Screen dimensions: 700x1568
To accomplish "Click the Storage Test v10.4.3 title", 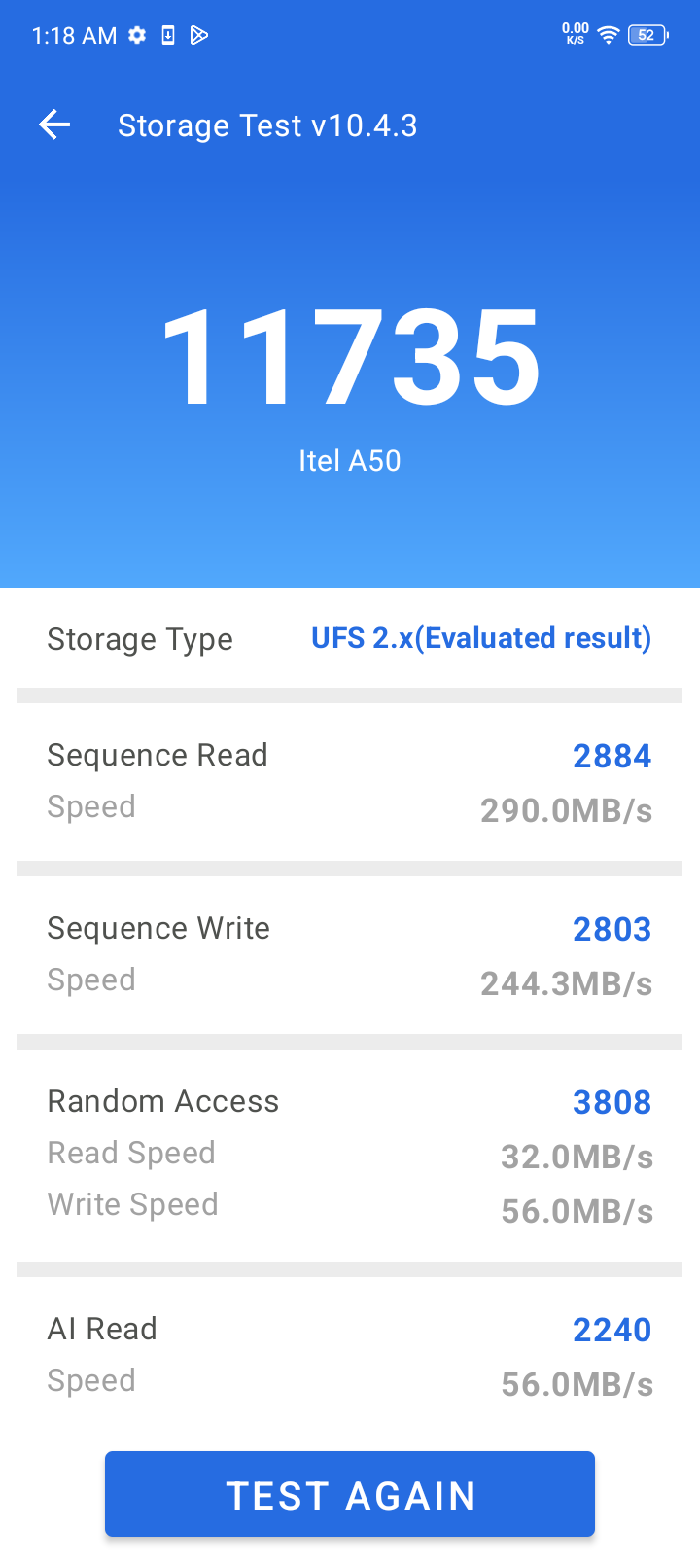I will point(268,125).
